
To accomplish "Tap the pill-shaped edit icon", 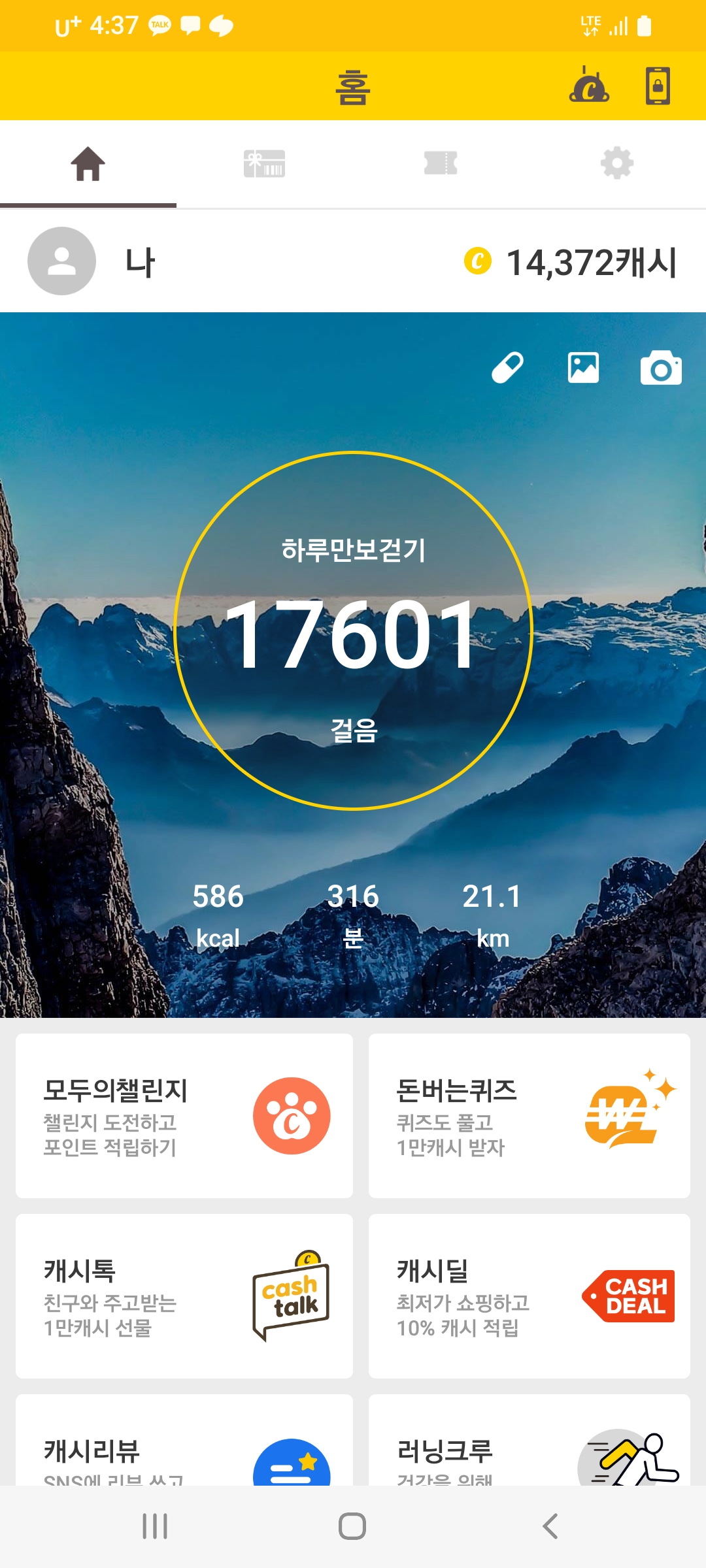I will 507,368.
